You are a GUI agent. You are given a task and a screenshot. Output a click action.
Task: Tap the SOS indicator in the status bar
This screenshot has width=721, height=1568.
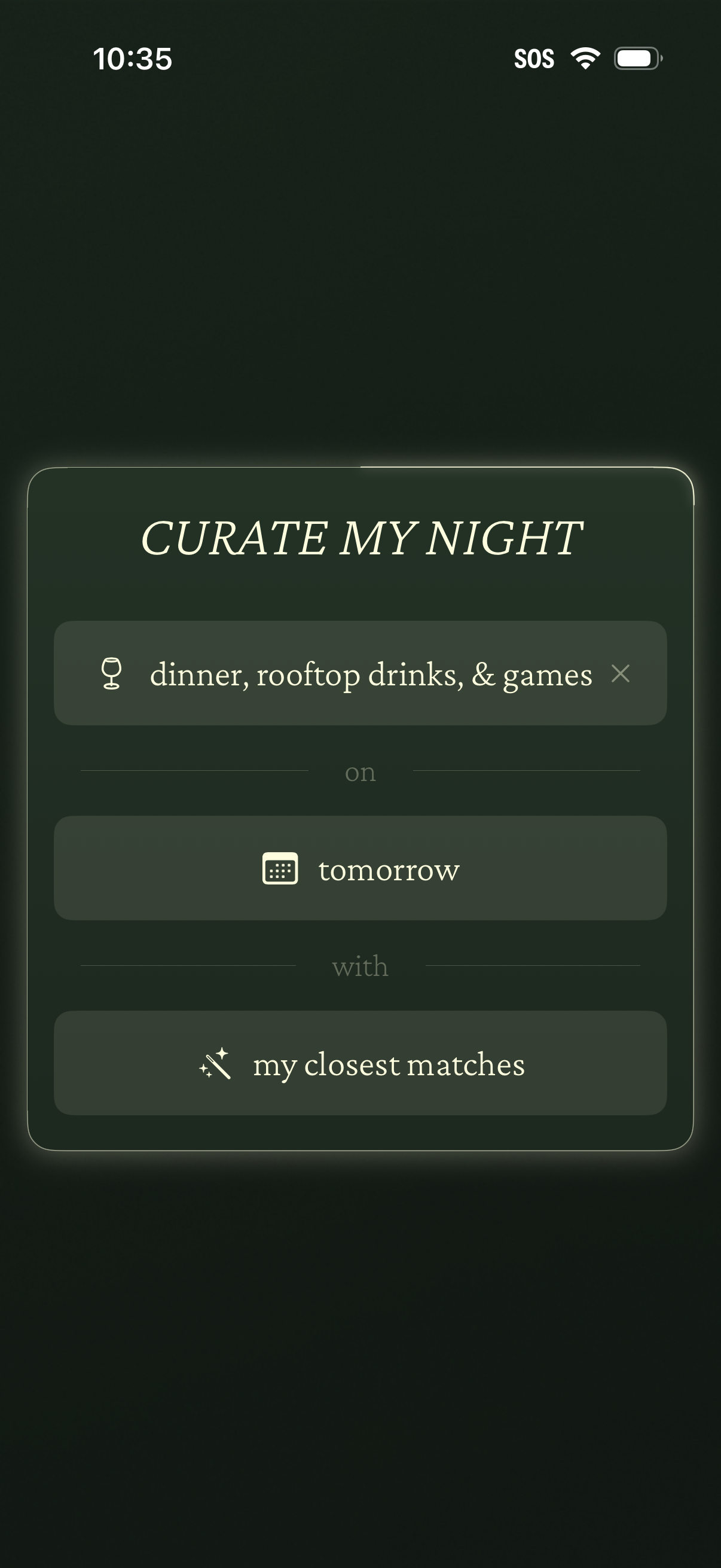click(536, 58)
